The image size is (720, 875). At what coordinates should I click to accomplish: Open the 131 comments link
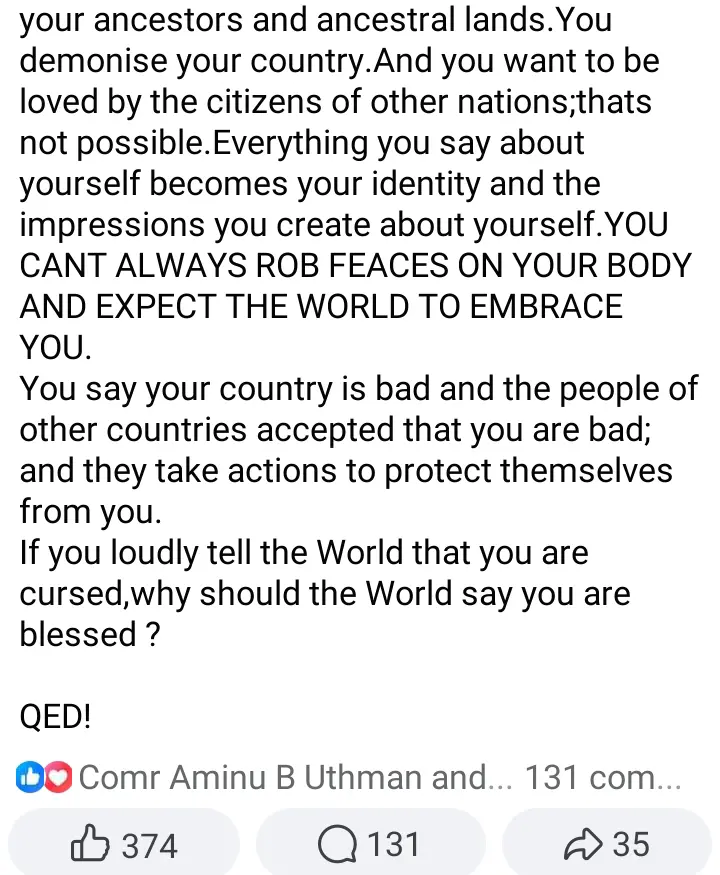(x=603, y=777)
